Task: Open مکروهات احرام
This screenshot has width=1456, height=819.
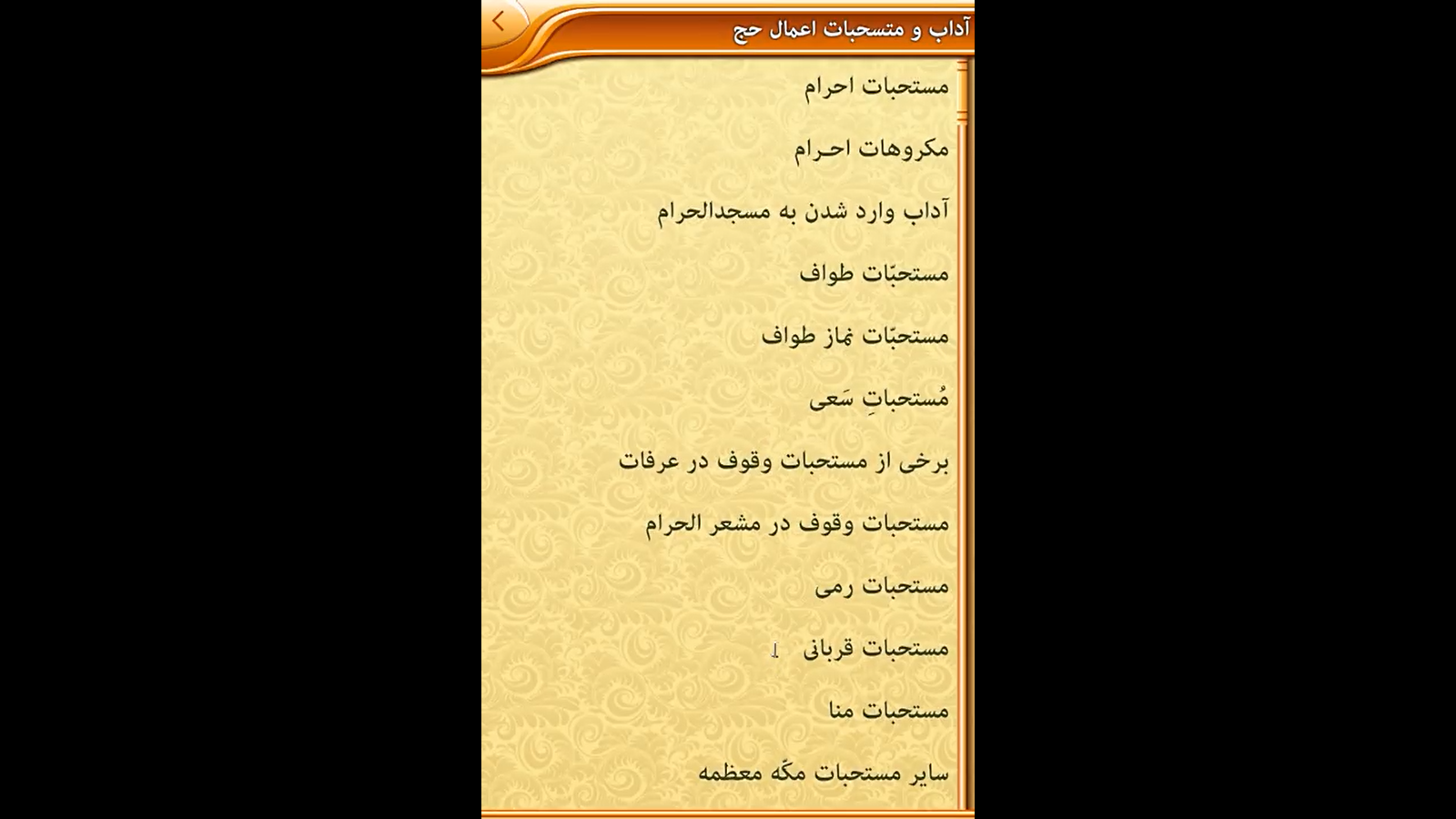Action: 871,149
